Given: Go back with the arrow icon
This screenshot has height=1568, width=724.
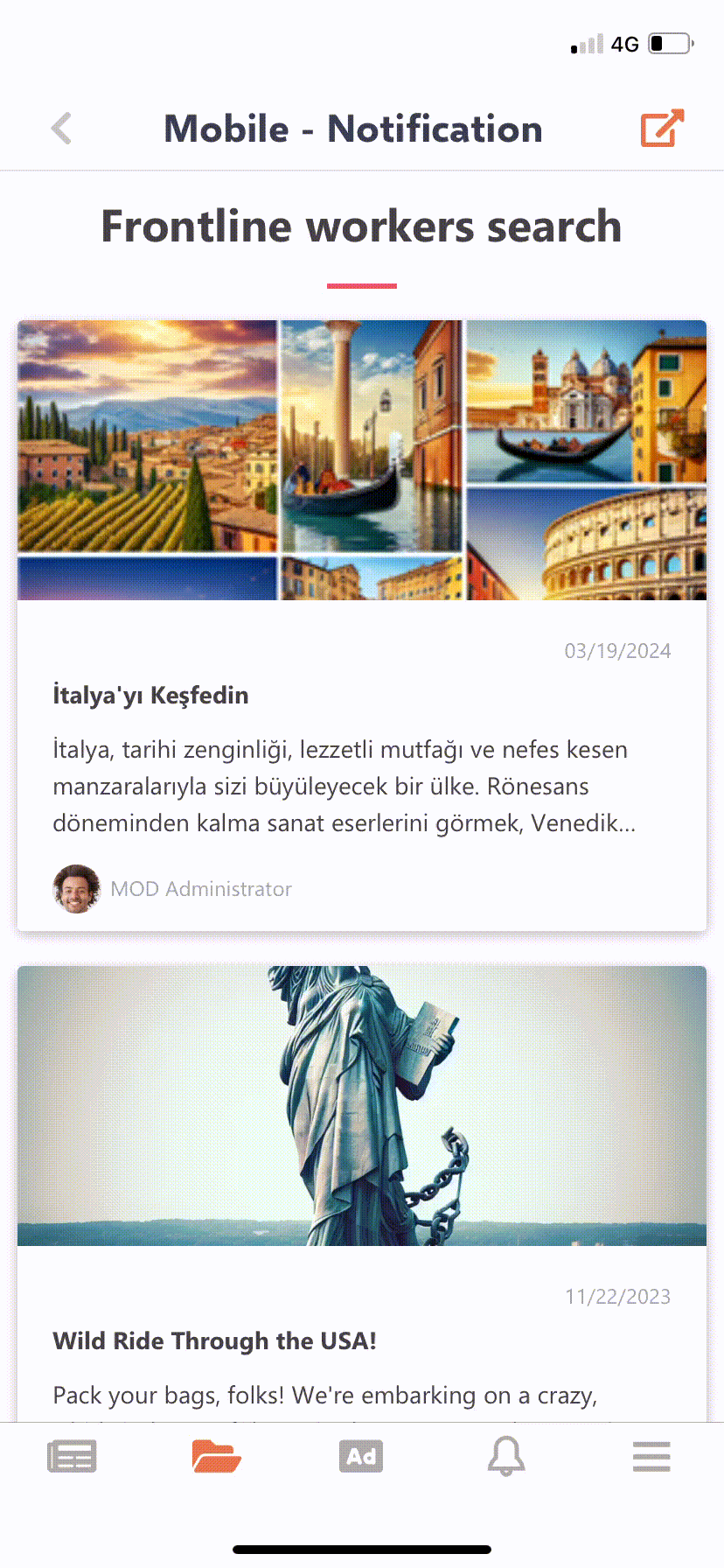Looking at the screenshot, I should (61, 129).
